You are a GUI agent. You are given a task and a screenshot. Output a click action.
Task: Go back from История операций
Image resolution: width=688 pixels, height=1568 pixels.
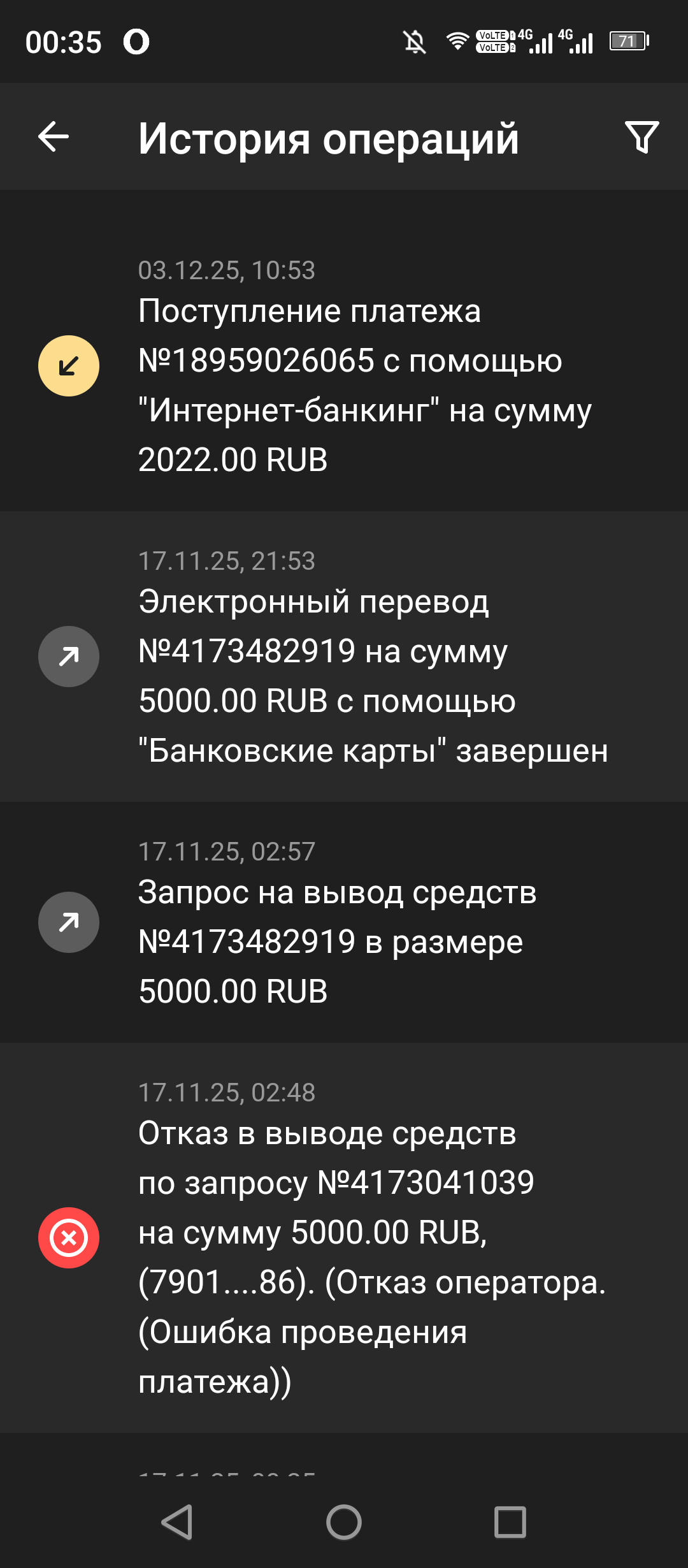54,137
